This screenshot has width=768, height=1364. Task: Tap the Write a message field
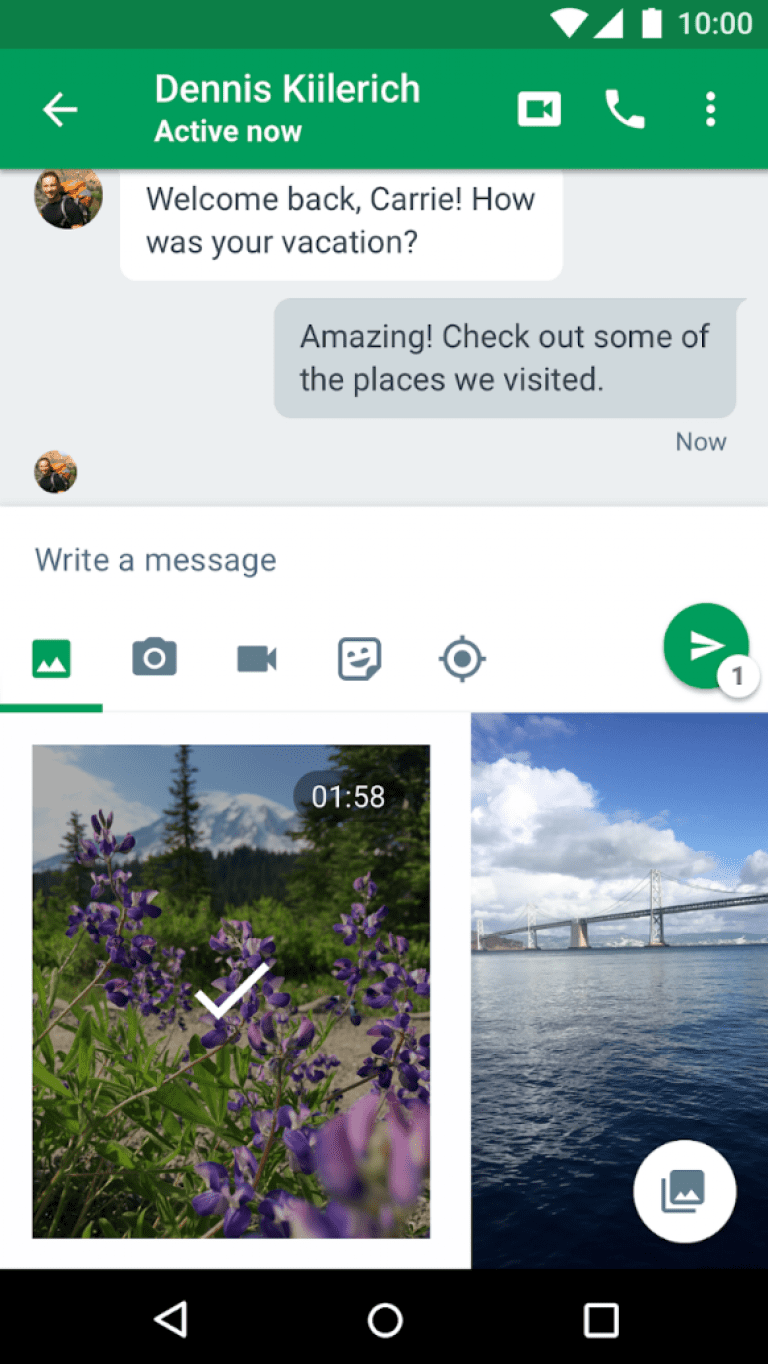(x=155, y=560)
